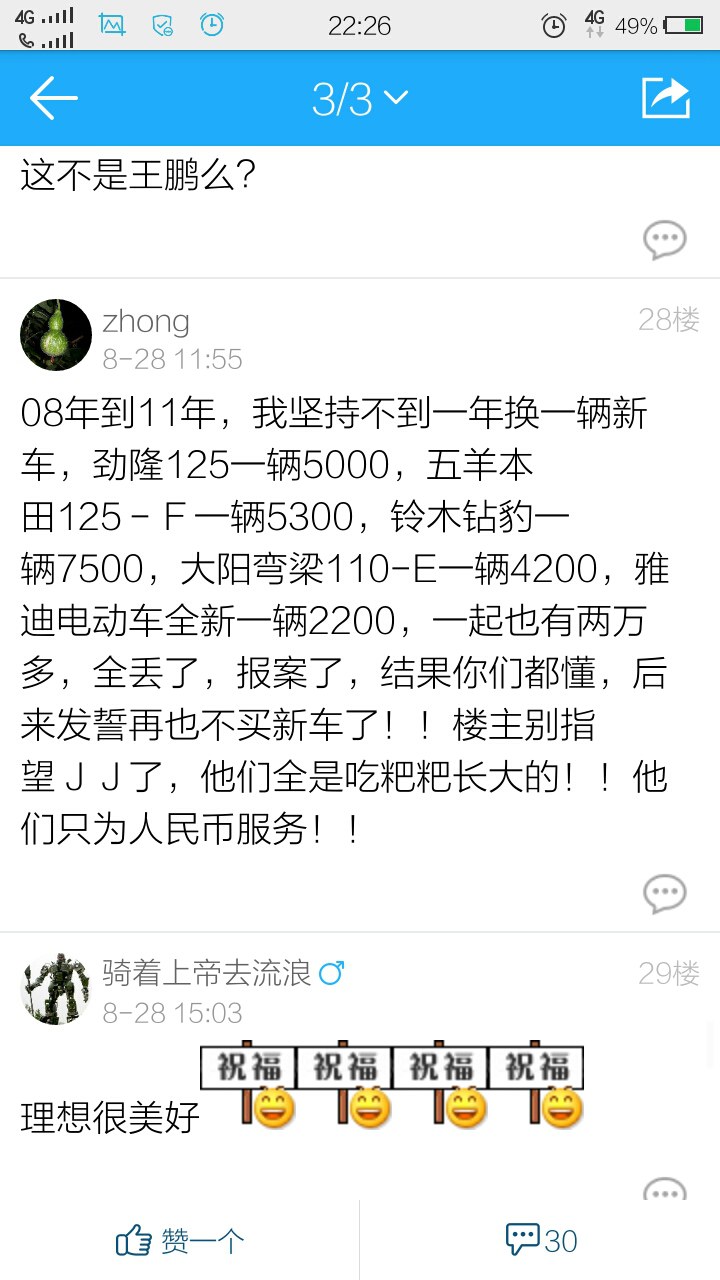Share this thread with the top-right icon
The image size is (720, 1280).
point(665,98)
